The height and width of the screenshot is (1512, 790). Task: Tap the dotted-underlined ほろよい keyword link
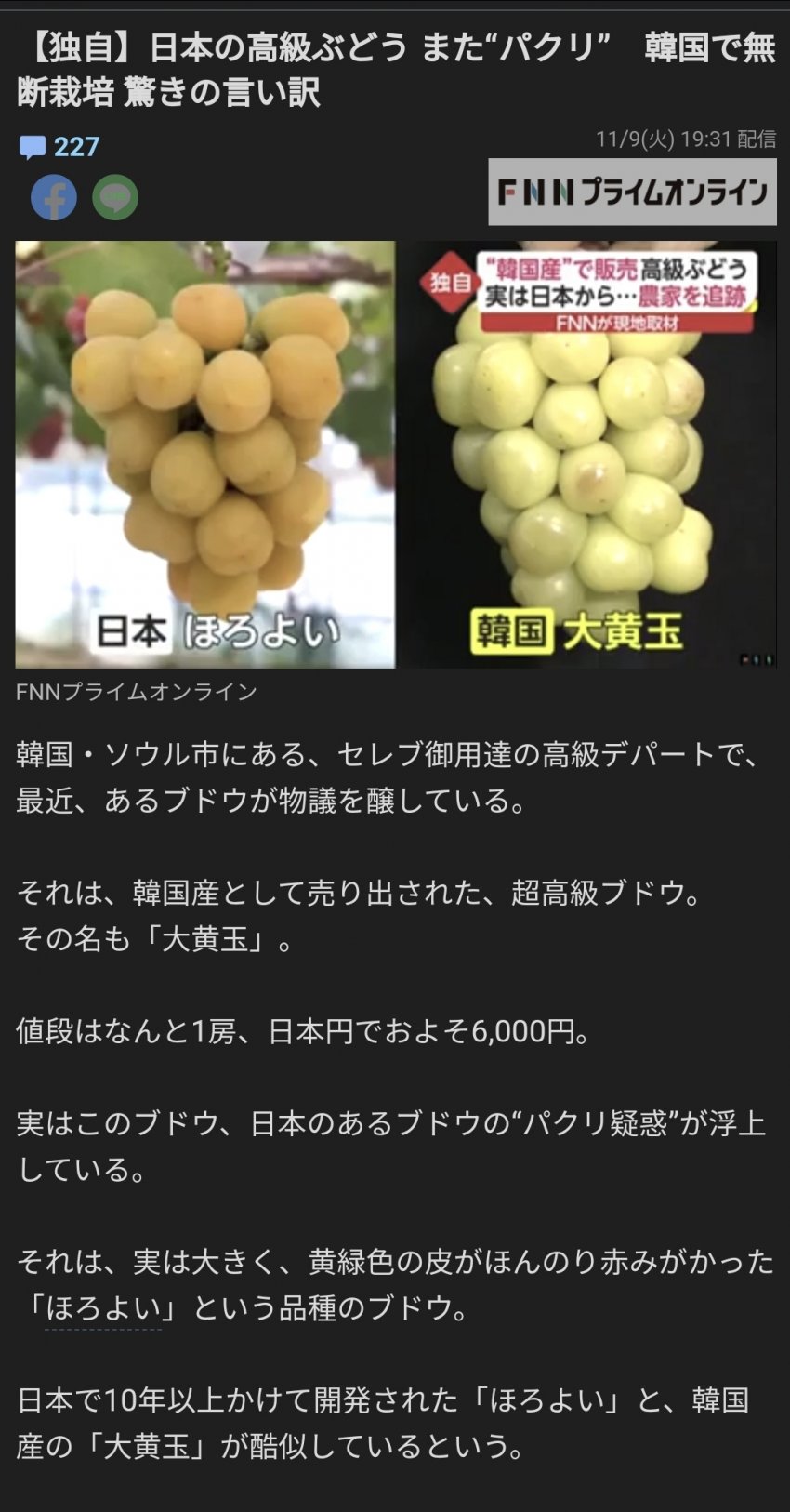pos(103,1308)
